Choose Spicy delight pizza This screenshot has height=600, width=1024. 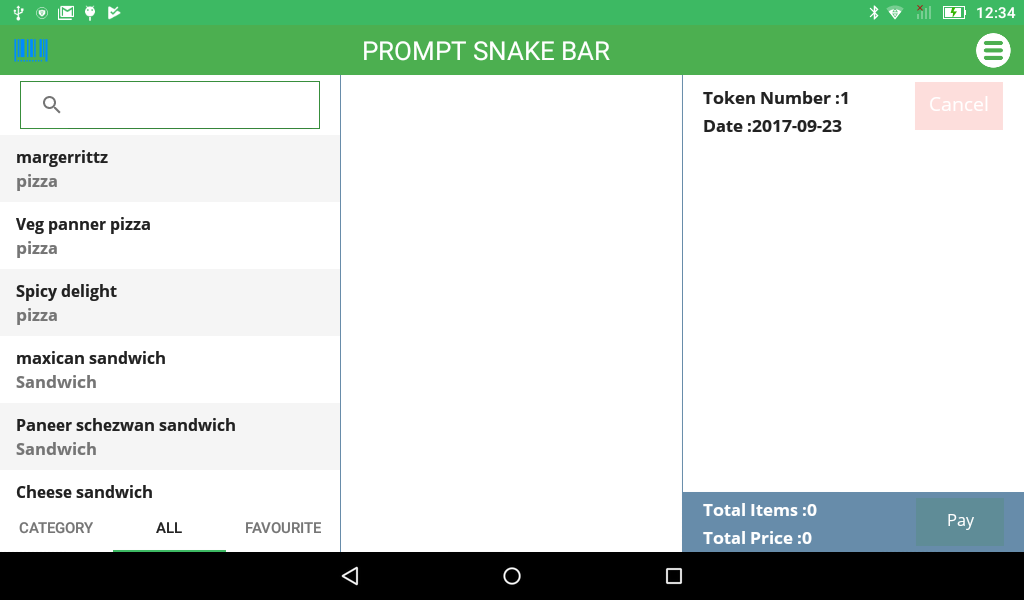[170, 303]
